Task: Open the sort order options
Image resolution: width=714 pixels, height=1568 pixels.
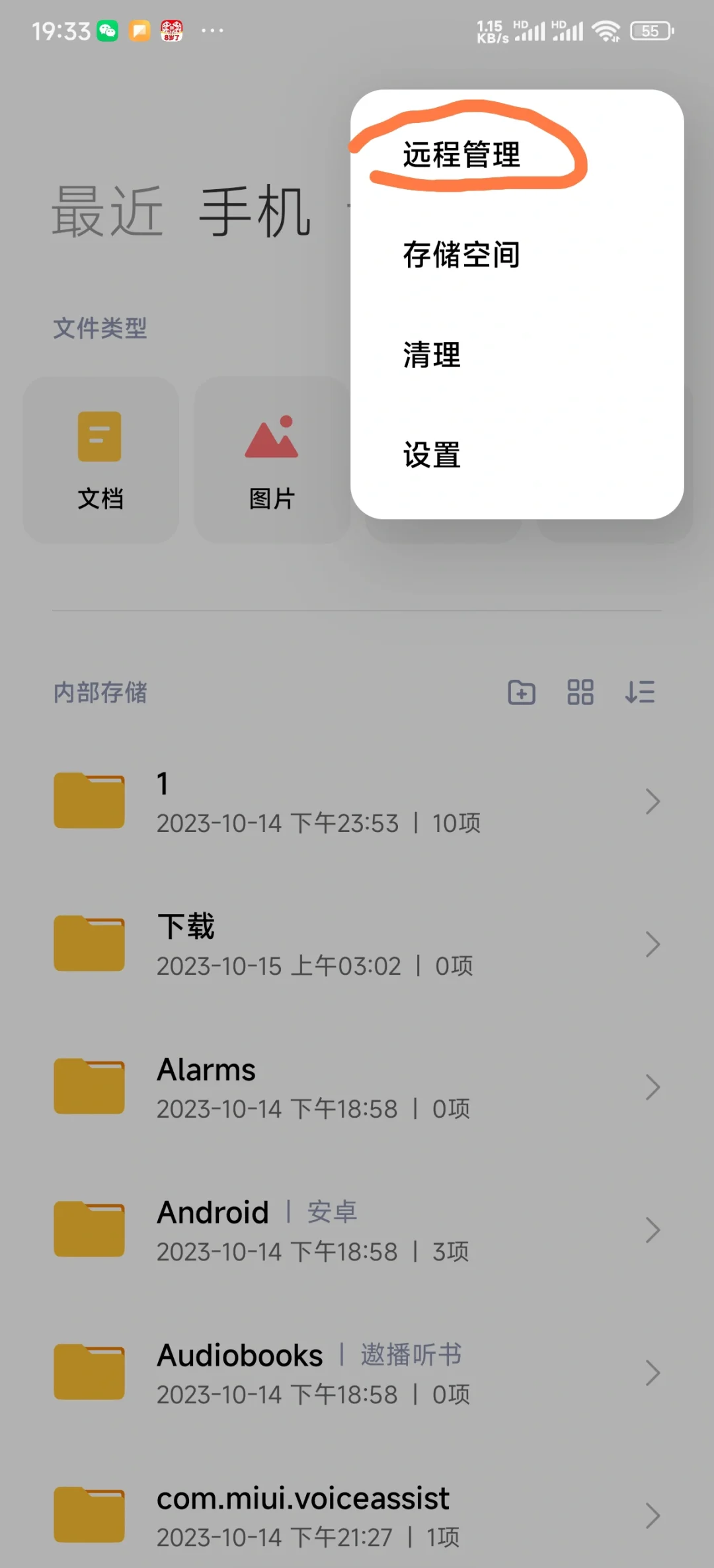Action: pos(639,693)
